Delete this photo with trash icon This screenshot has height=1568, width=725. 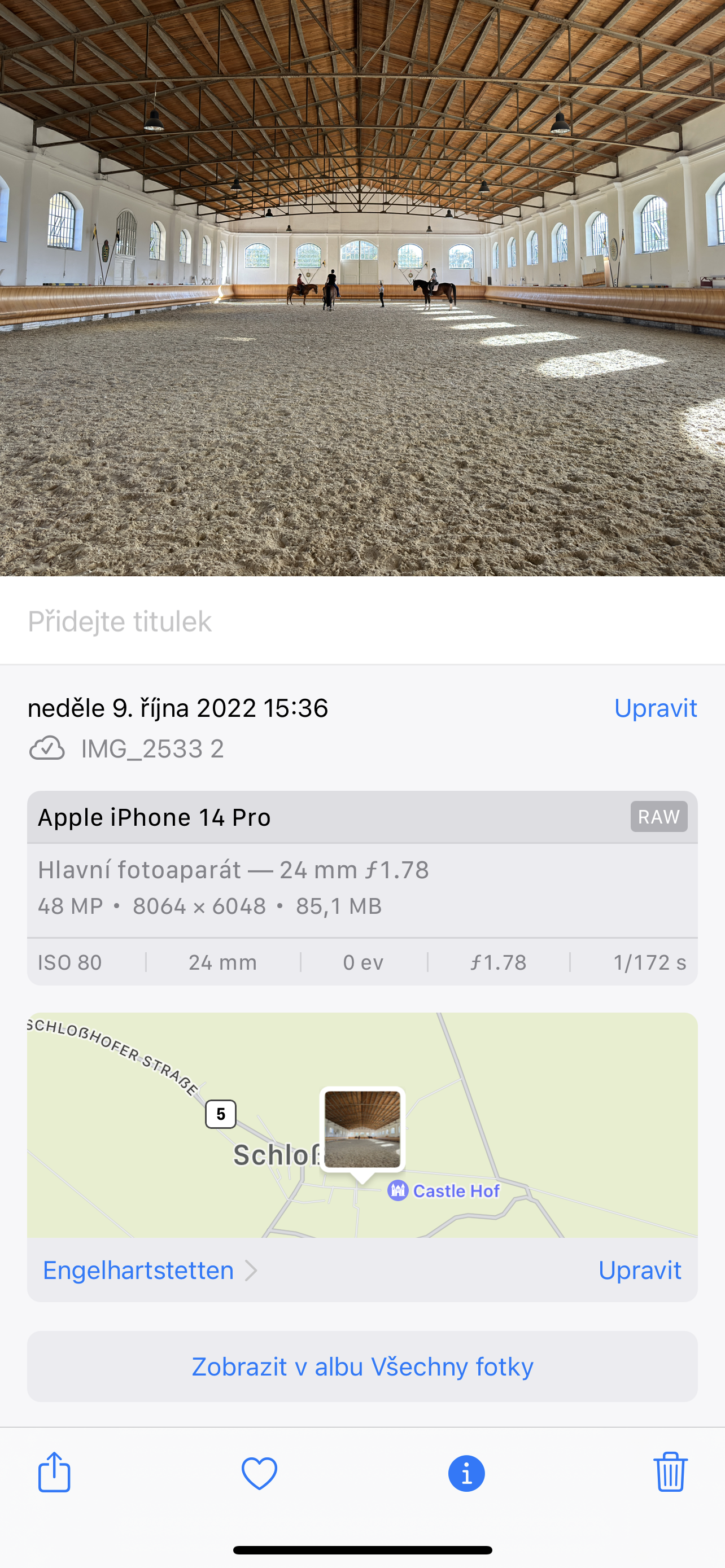coord(670,1473)
